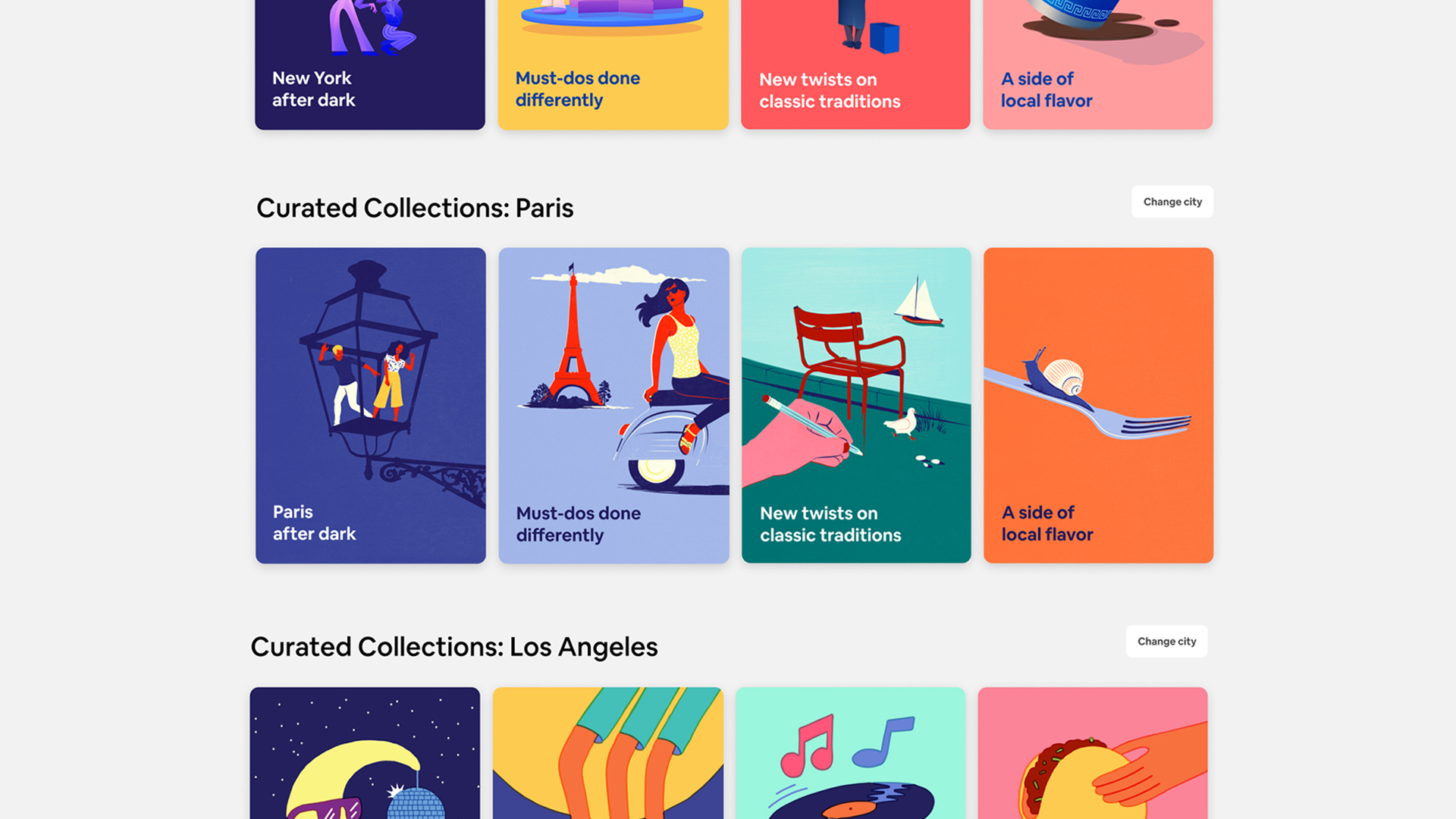Open Paris A side of local flavor
1456x819 pixels.
(x=1098, y=405)
